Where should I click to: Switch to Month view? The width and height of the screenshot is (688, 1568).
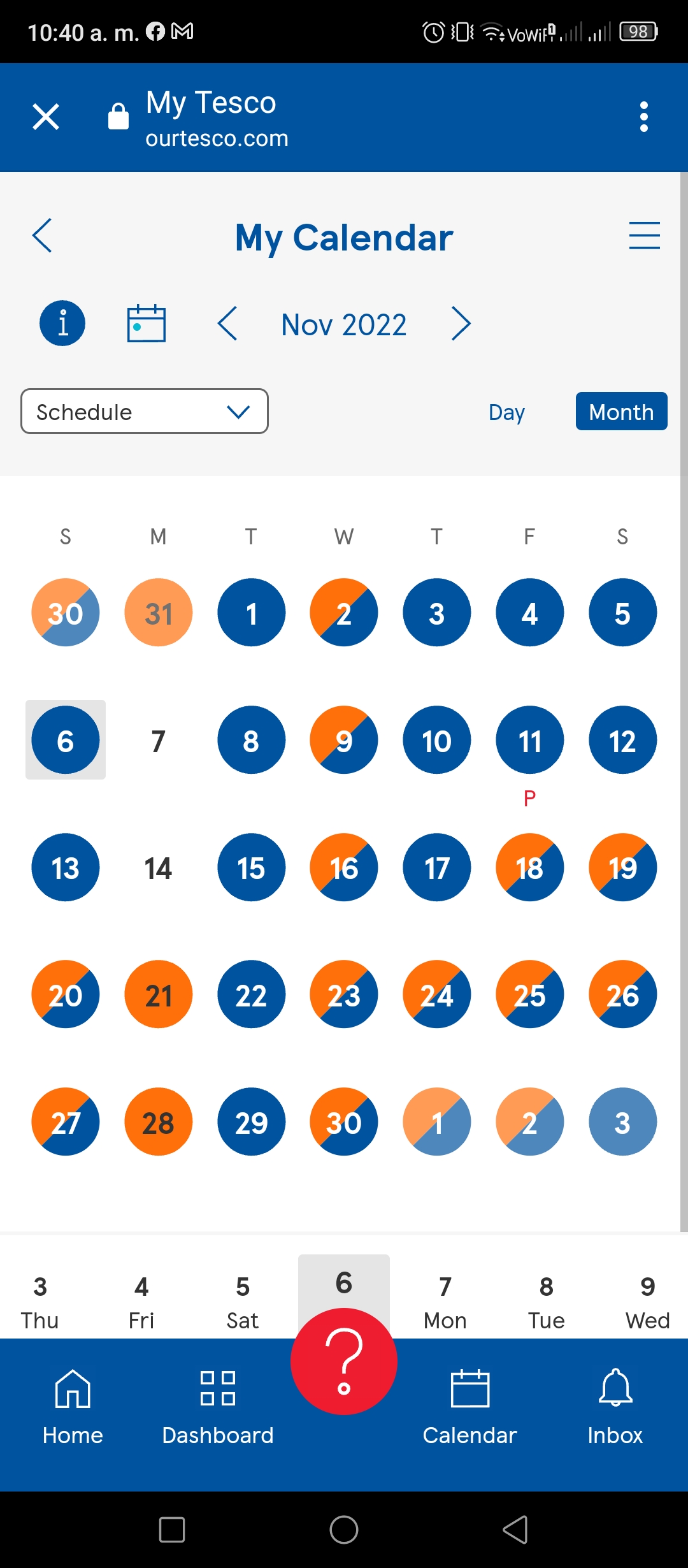[x=622, y=412]
